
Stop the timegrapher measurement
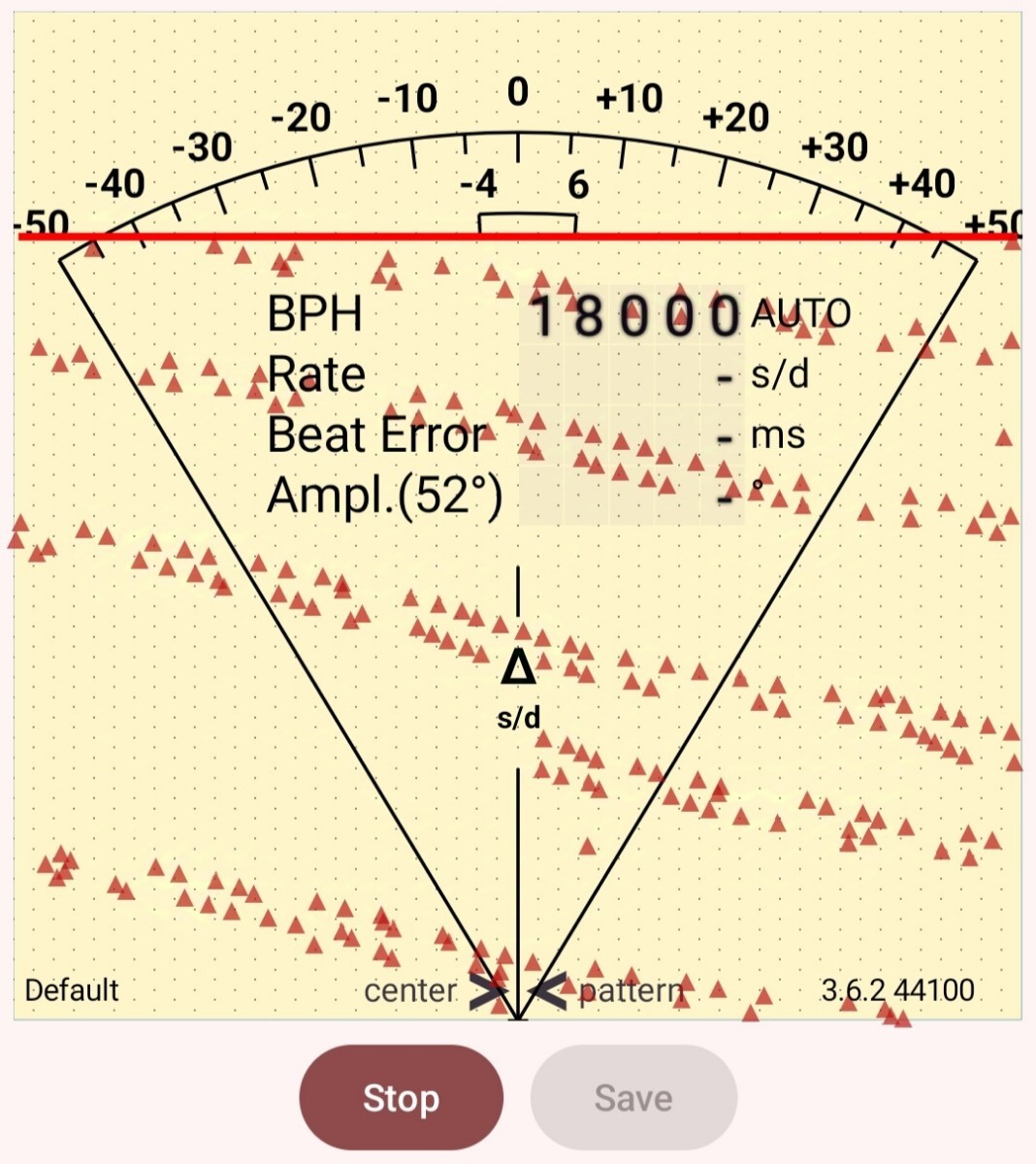click(x=401, y=1097)
